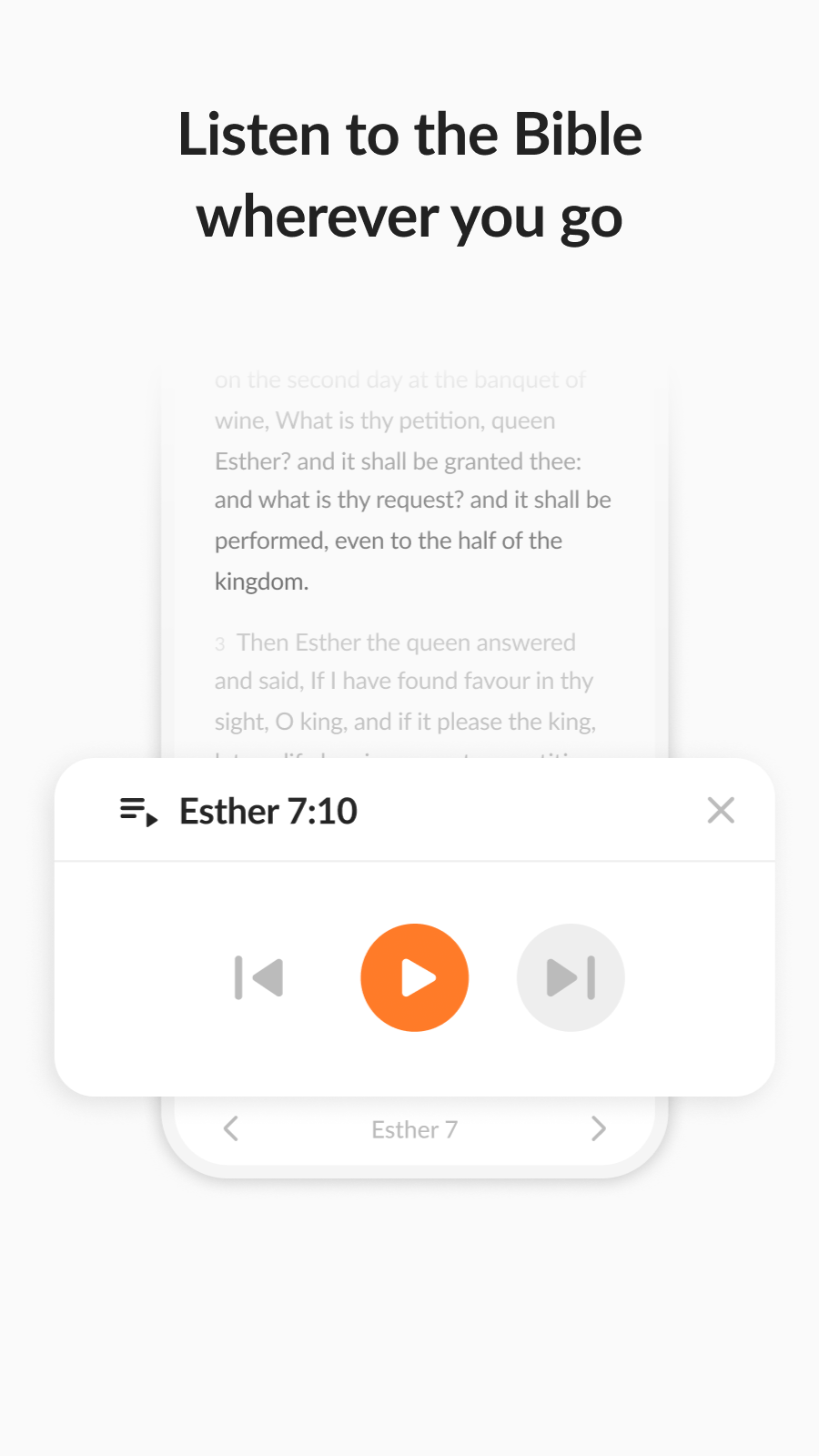Select the playlist icon beside Esther 7:10
Viewport: 819px width, 1456px height.
[138, 811]
